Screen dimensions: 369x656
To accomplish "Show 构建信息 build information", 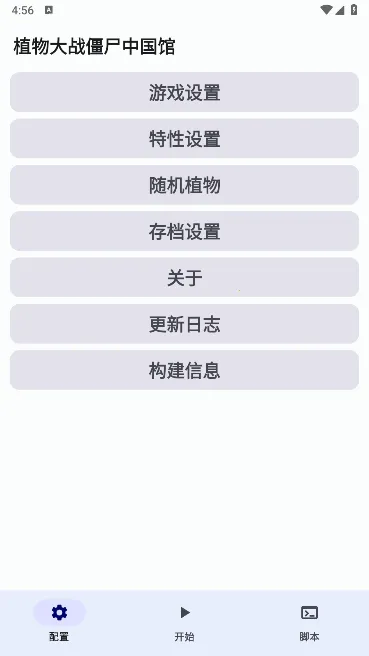I will (x=184, y=370).
